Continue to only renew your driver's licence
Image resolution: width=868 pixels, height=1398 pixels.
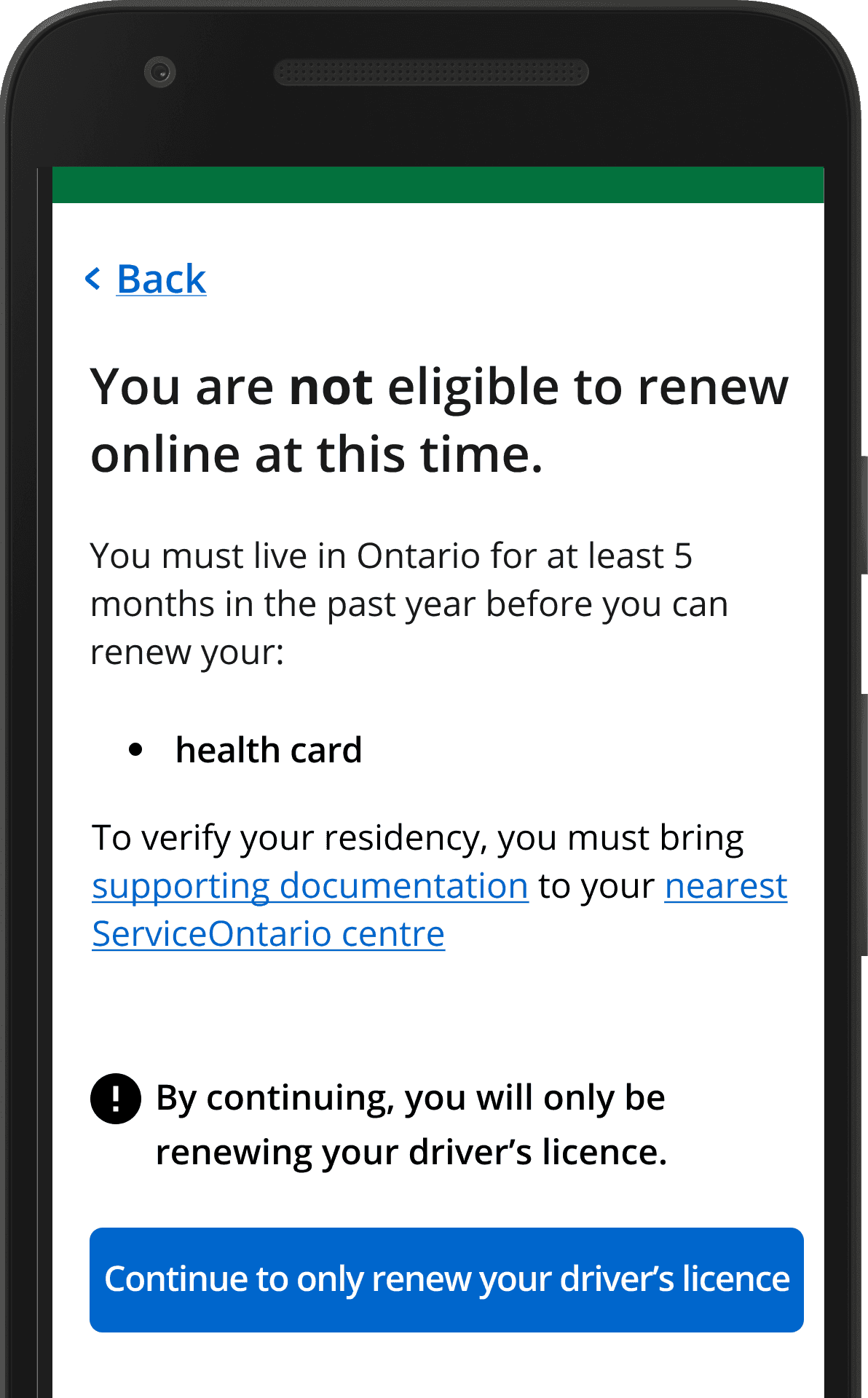446,1279
